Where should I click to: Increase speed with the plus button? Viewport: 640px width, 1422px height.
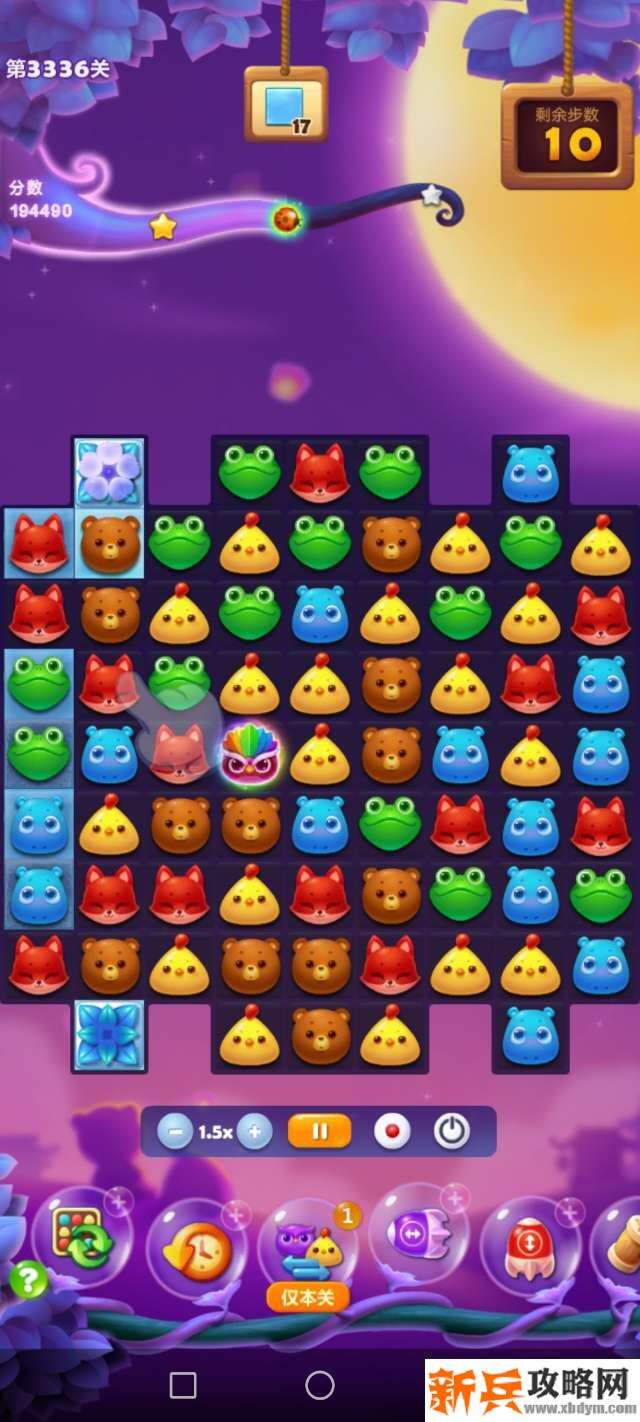pyautogui.click(x=254, y=1132)
